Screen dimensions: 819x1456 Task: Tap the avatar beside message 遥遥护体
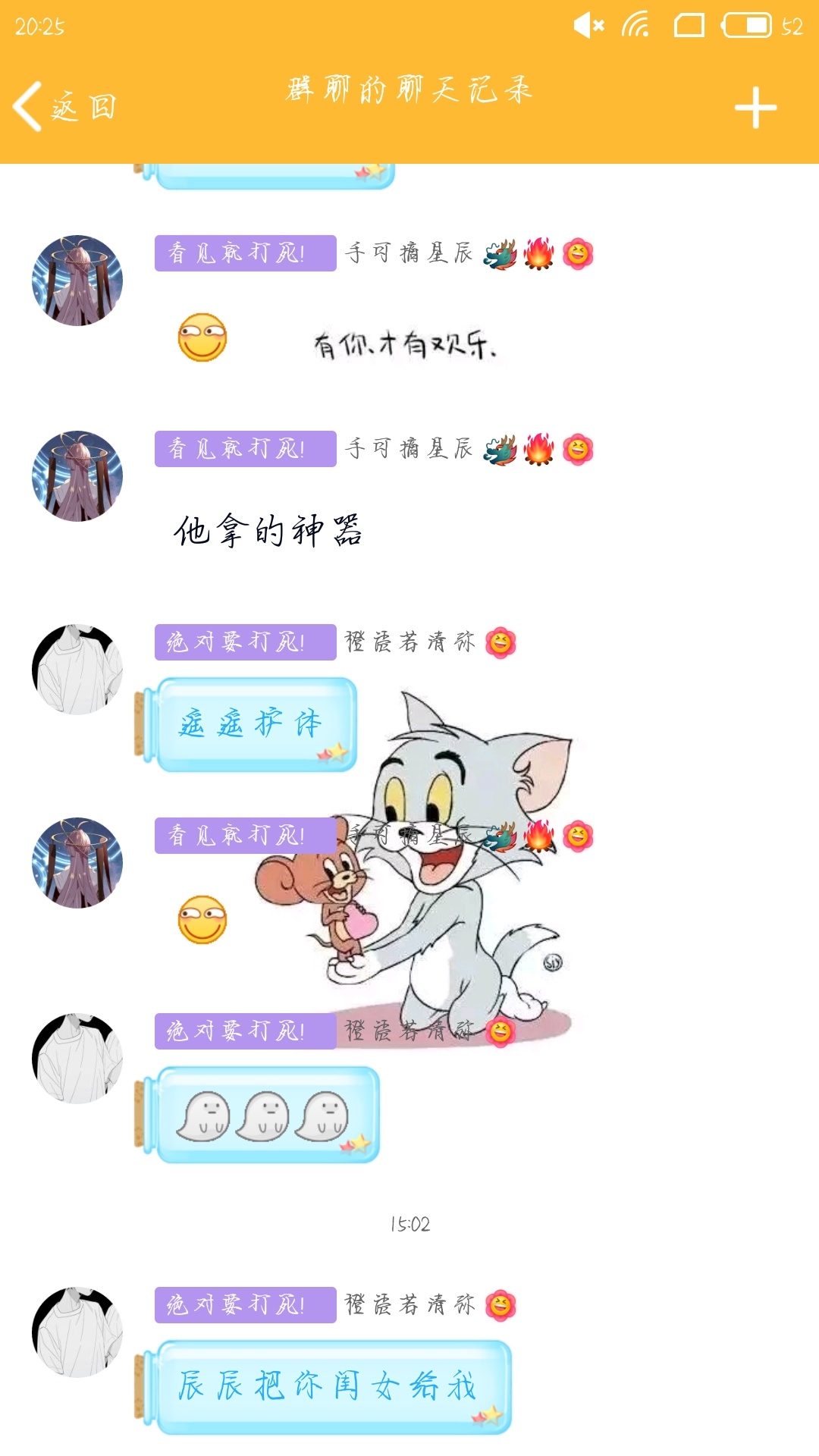coord(77,670)
